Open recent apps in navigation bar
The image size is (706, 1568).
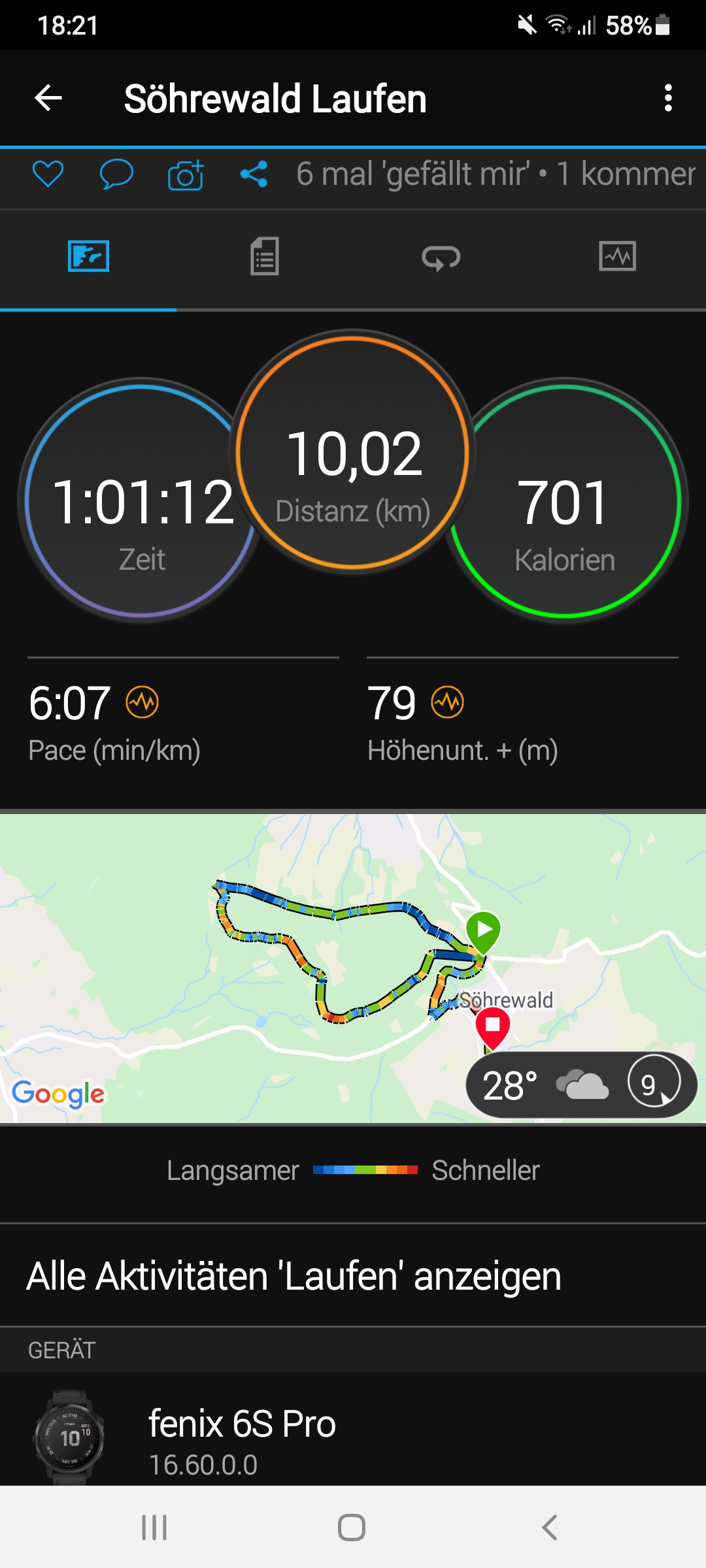pos(154,1527)
